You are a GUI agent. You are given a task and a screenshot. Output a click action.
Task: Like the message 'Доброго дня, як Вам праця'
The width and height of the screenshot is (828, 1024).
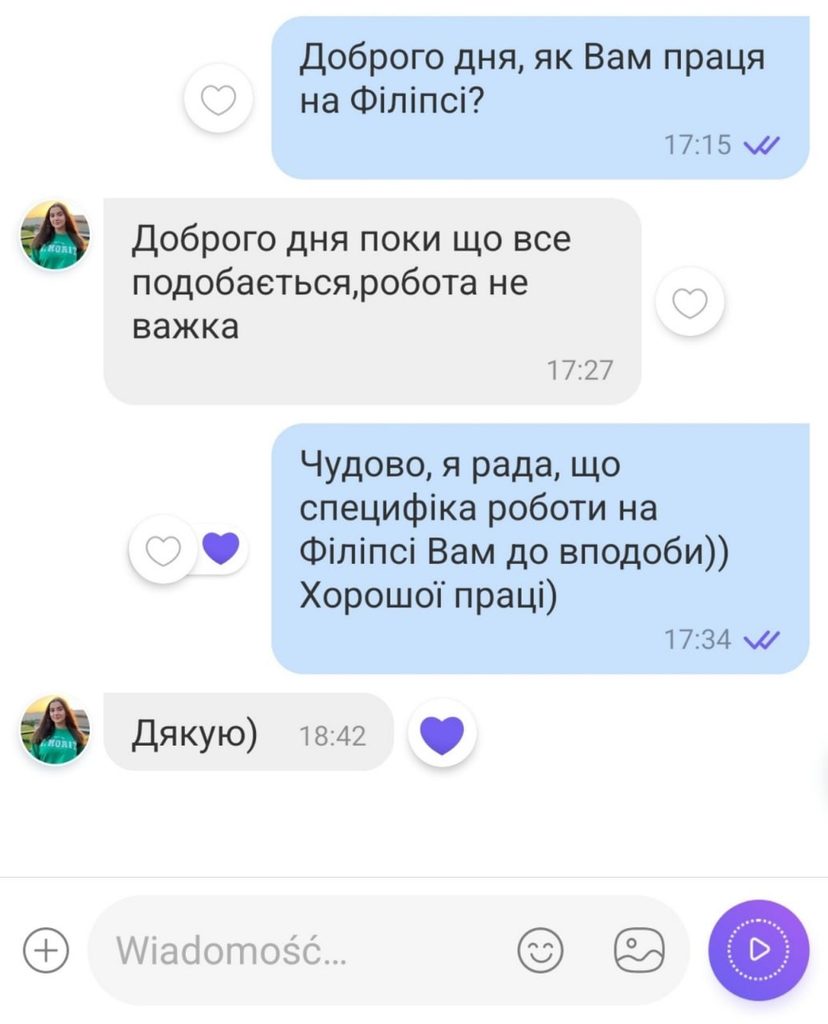coord(218,99)
